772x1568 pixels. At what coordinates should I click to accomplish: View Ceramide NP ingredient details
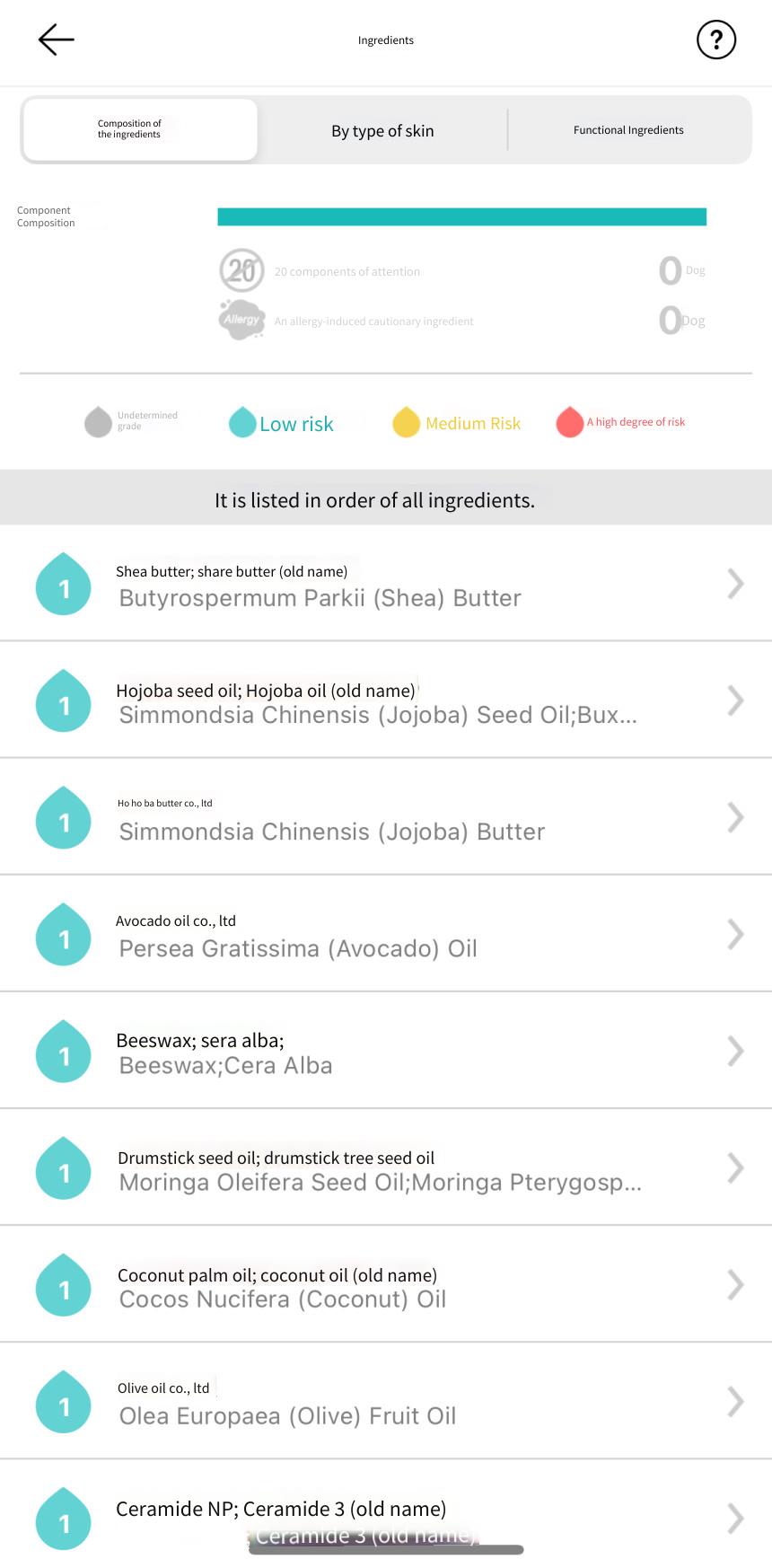tap(386, 1514)
